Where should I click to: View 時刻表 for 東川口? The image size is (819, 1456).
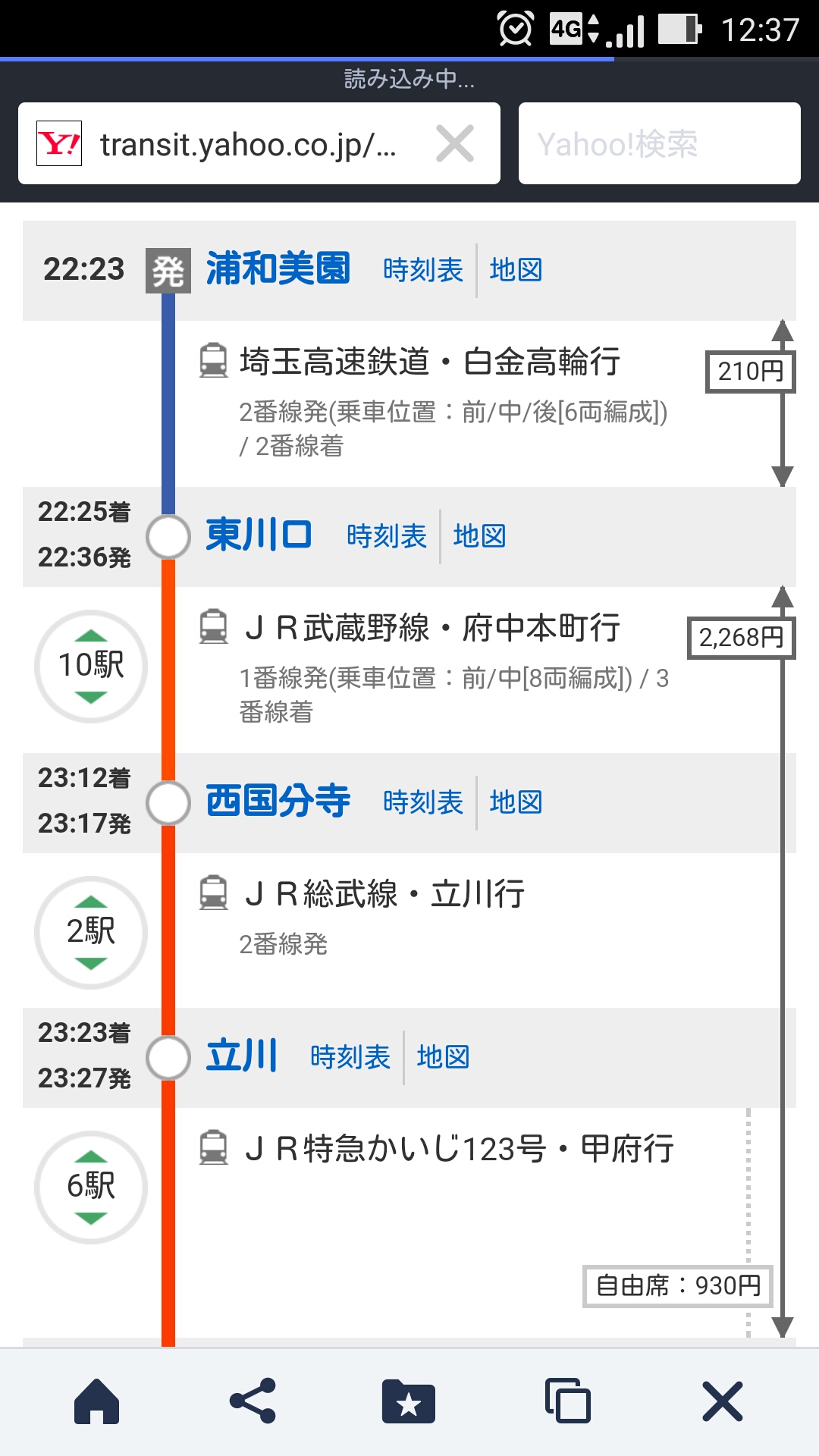[x=387, y=536]
